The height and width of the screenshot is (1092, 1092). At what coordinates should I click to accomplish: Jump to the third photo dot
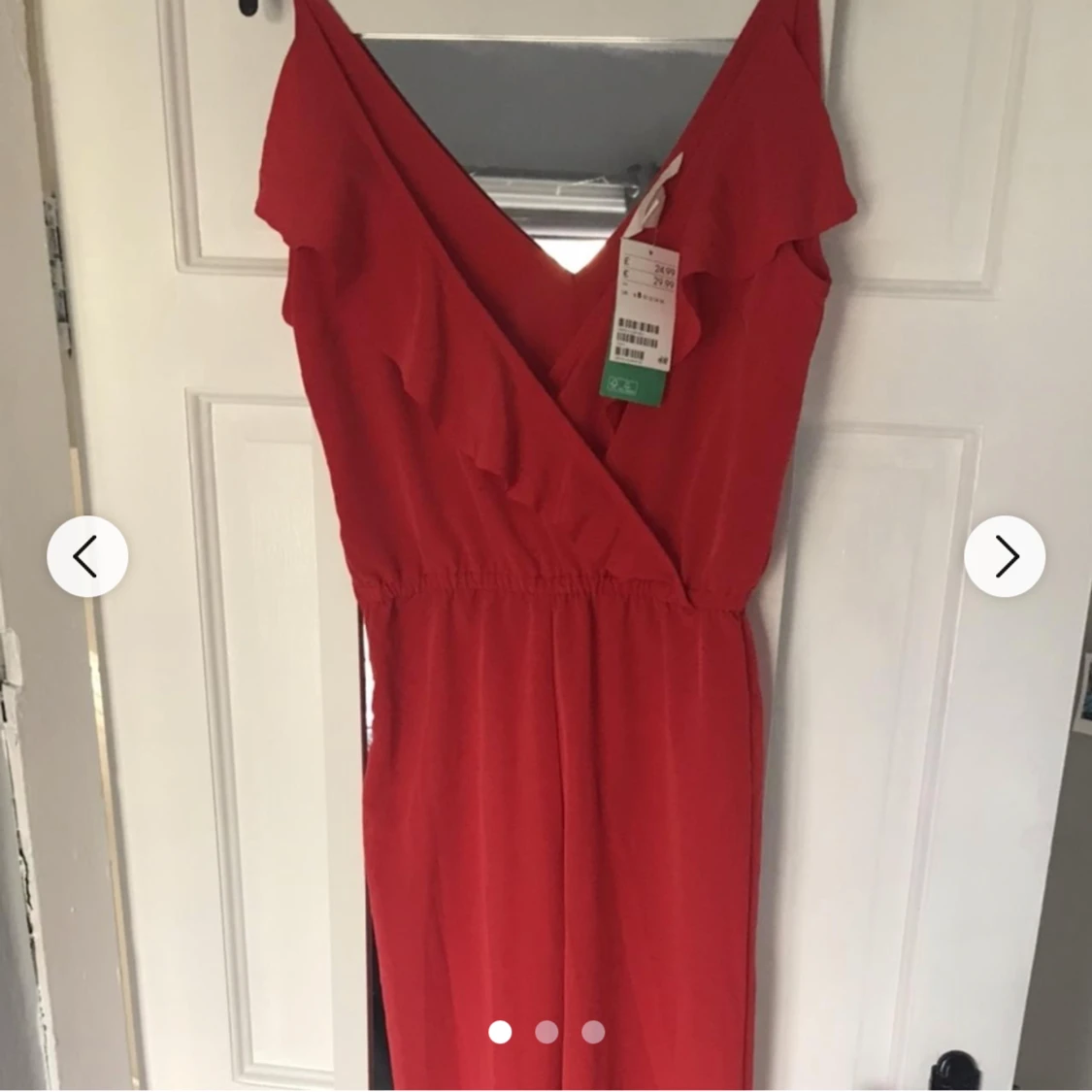click(593, 1031)
